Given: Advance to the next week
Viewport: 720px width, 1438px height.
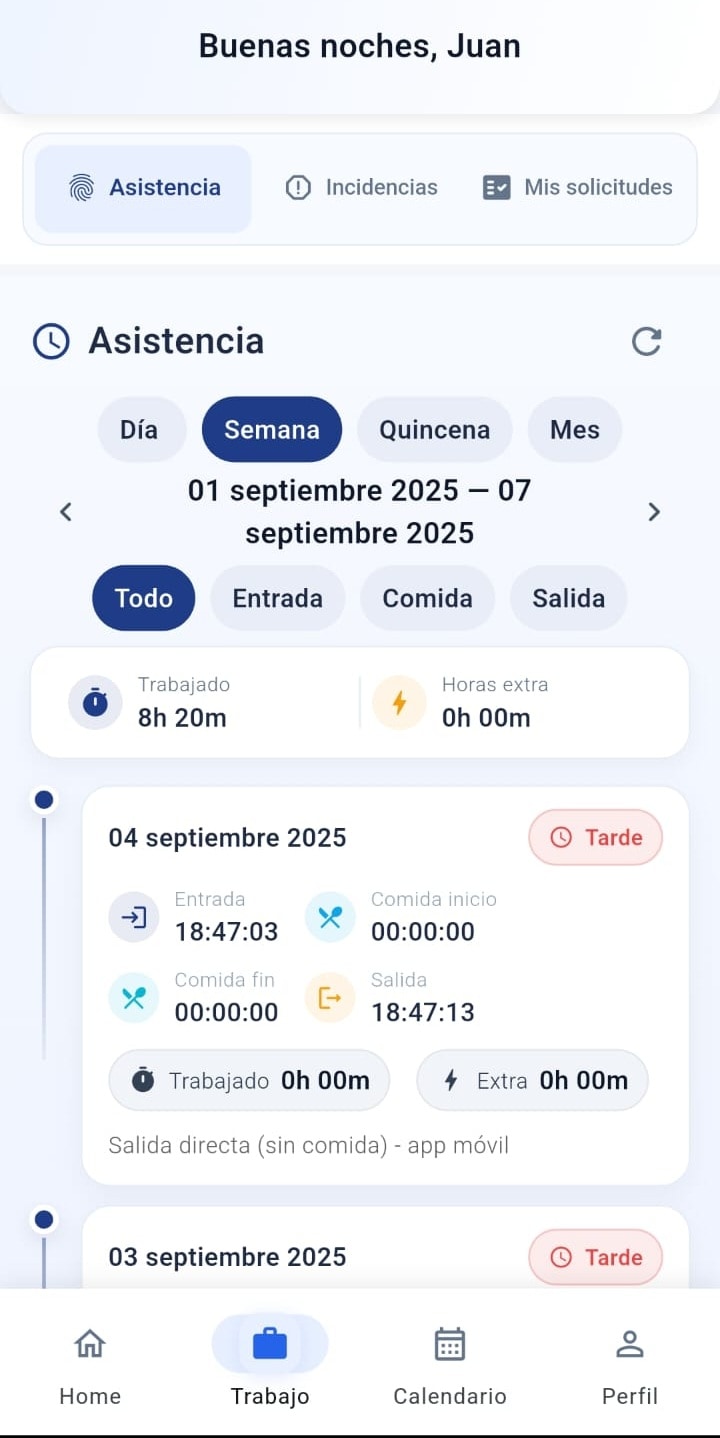Looking at the screenshot, I should (x=654, y=512).
